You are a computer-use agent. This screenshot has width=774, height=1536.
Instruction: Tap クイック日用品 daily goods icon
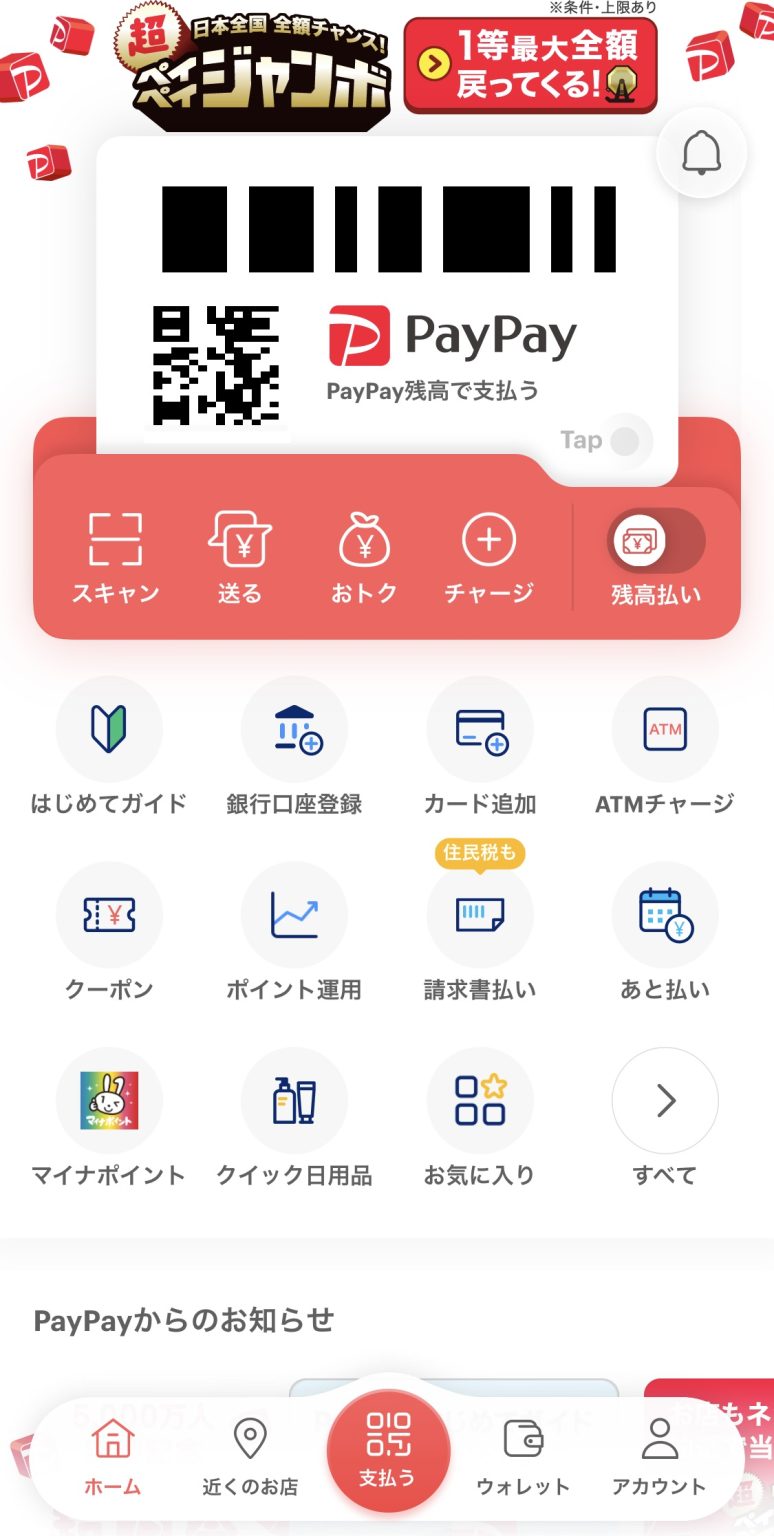coord(295,1100)
